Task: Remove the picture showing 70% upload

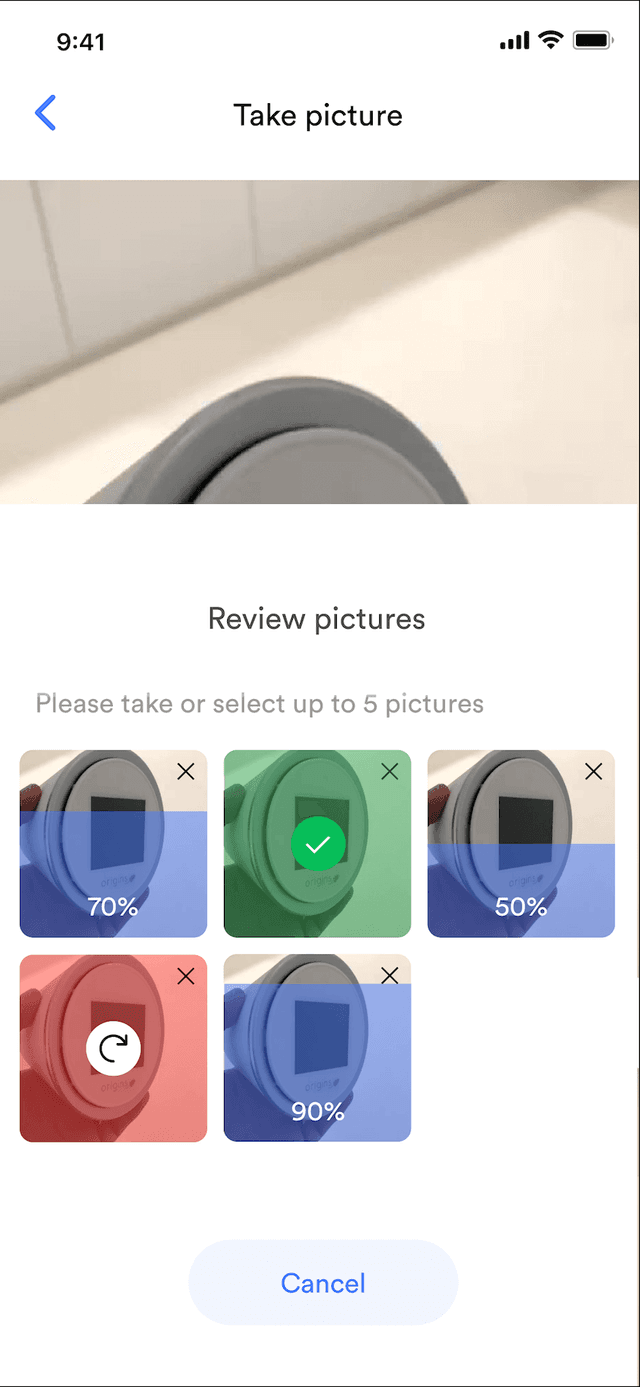Action: coord(186,771)
